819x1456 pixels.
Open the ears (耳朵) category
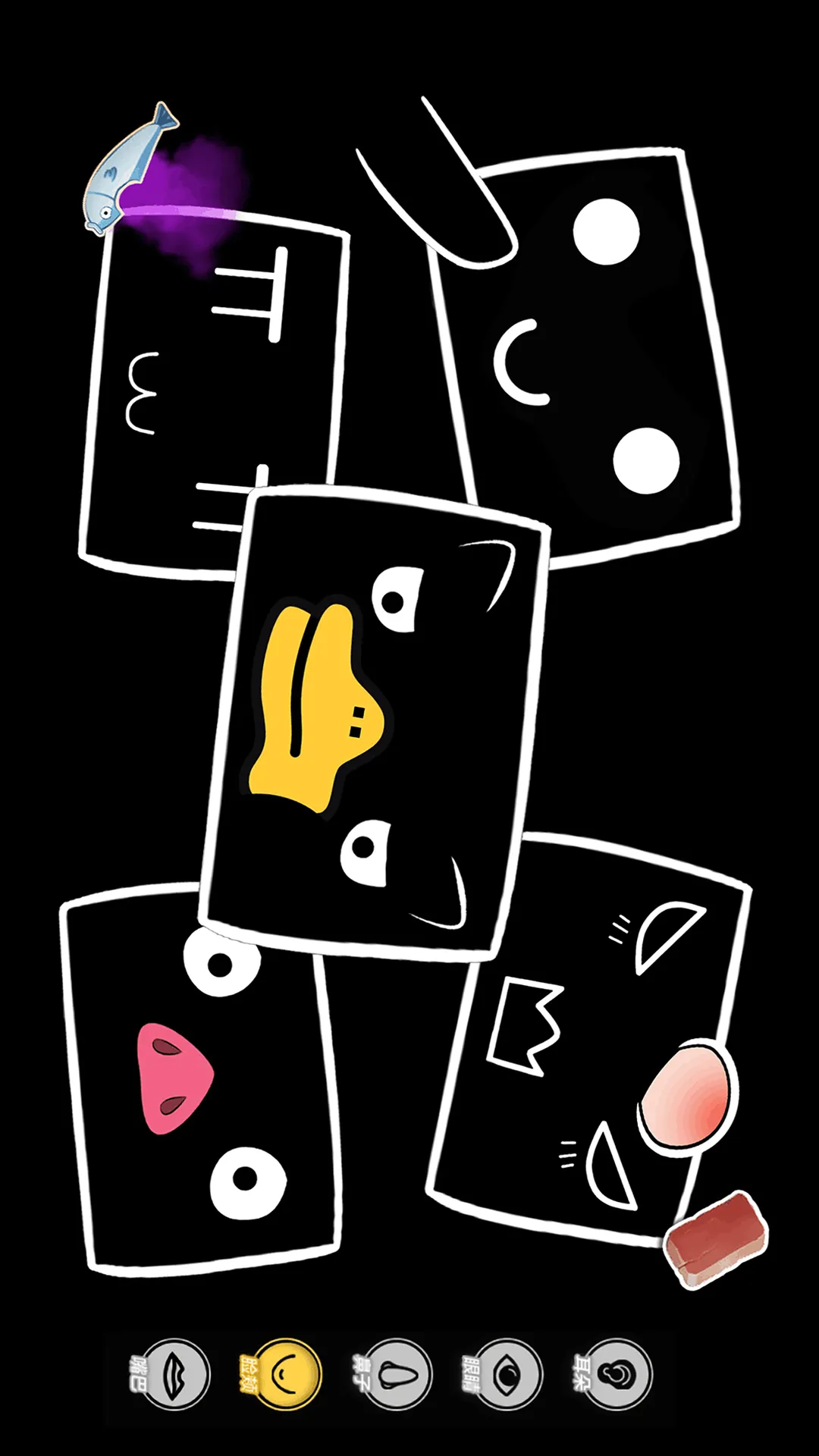613,1374
